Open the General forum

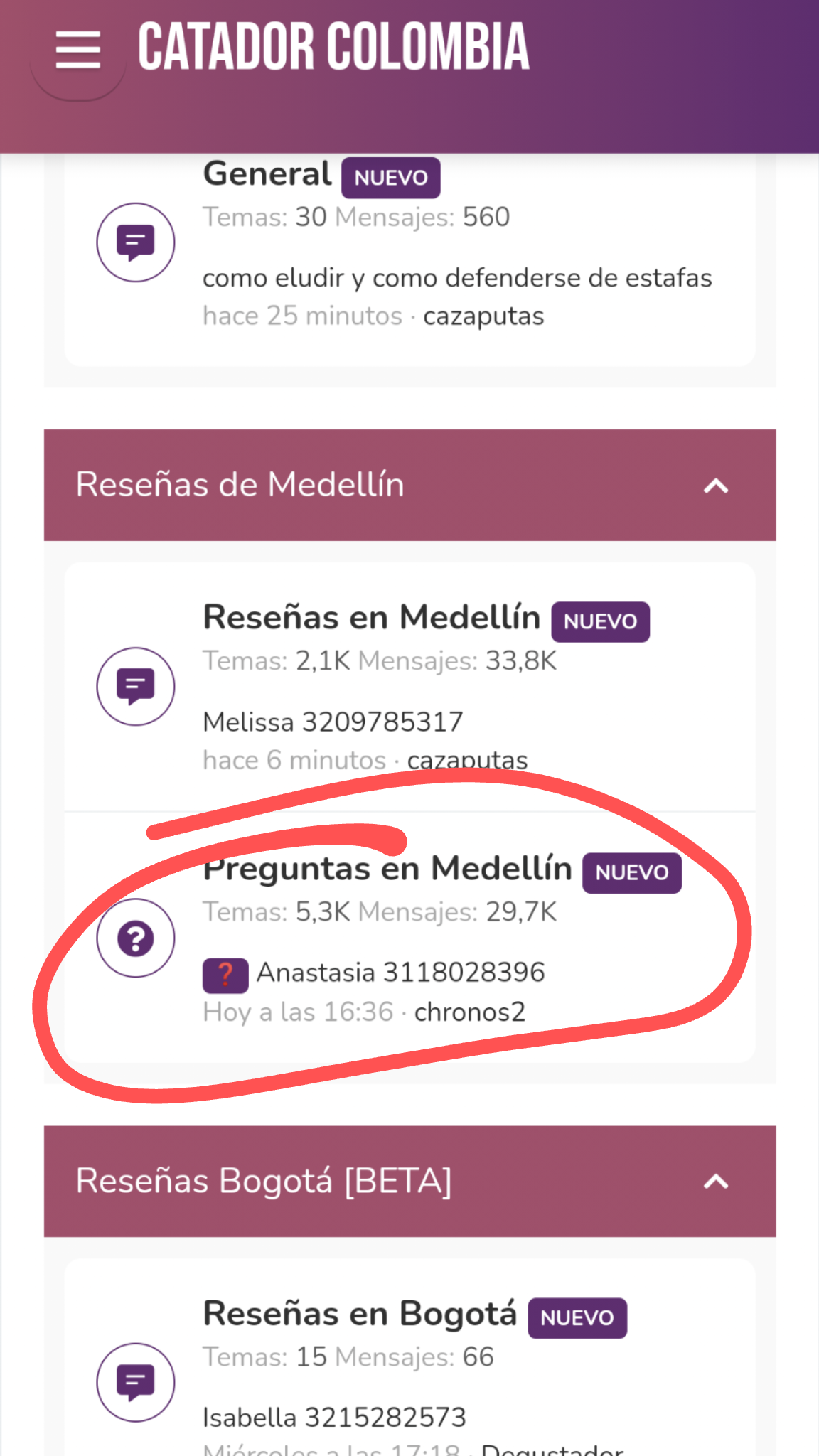[267, 174]
